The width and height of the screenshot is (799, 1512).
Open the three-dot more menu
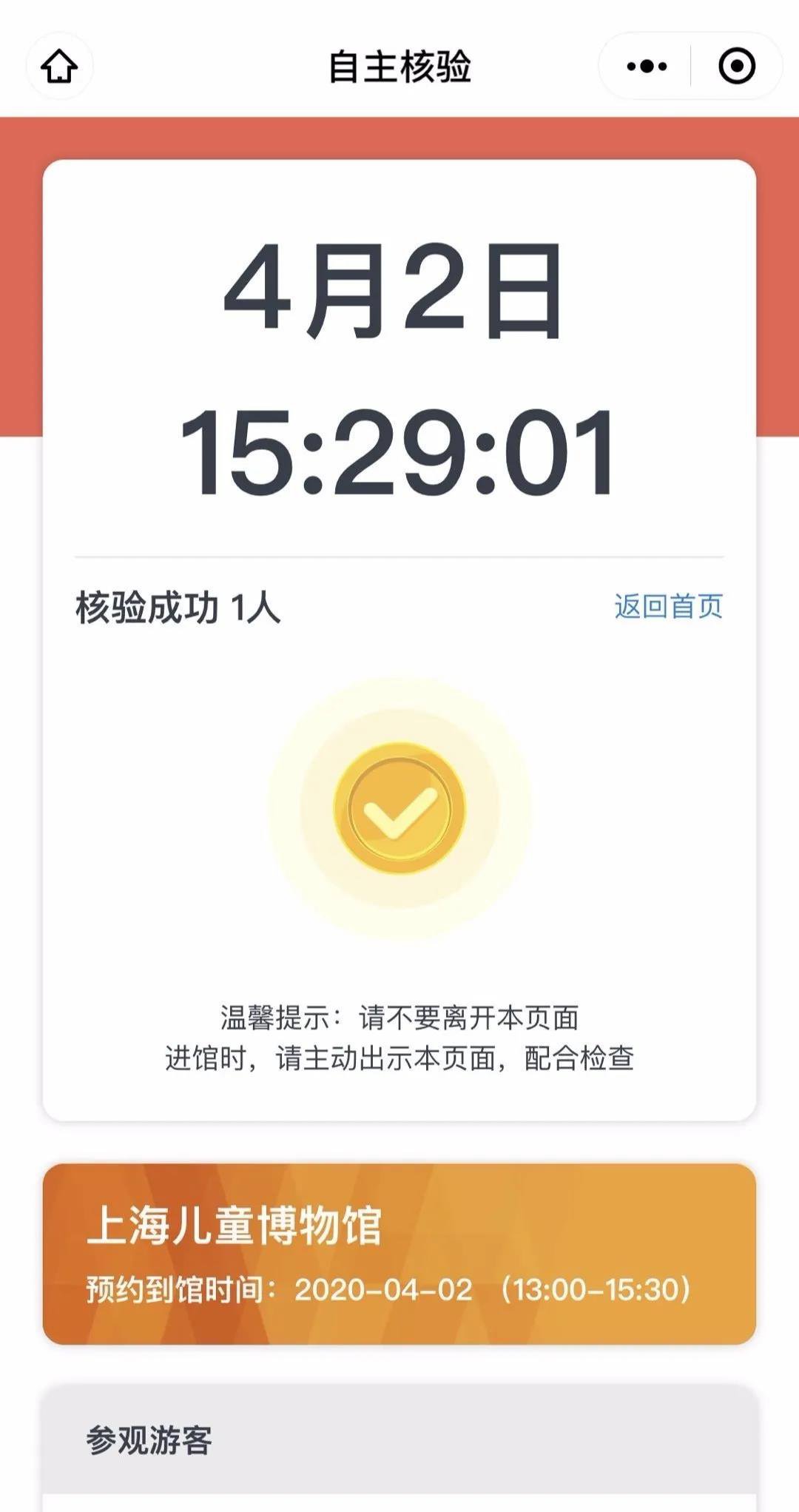[646, 66]
